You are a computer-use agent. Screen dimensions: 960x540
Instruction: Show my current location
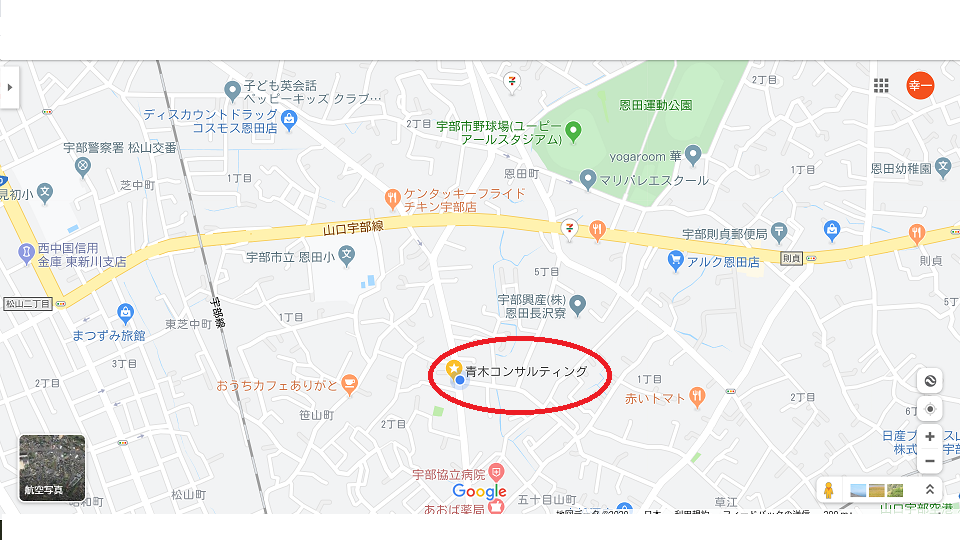(930, 409)
